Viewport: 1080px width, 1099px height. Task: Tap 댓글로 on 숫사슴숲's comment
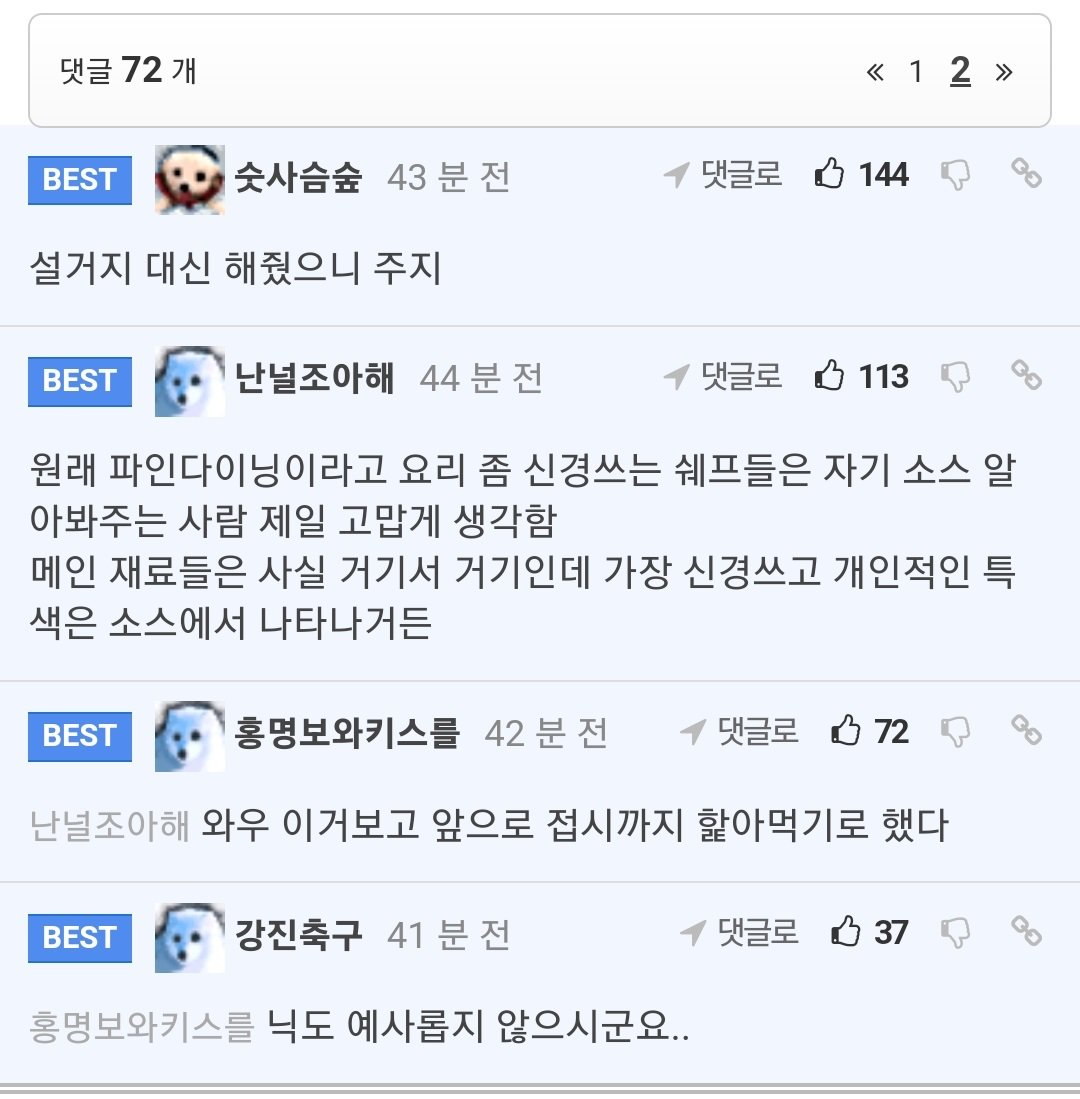724,175
